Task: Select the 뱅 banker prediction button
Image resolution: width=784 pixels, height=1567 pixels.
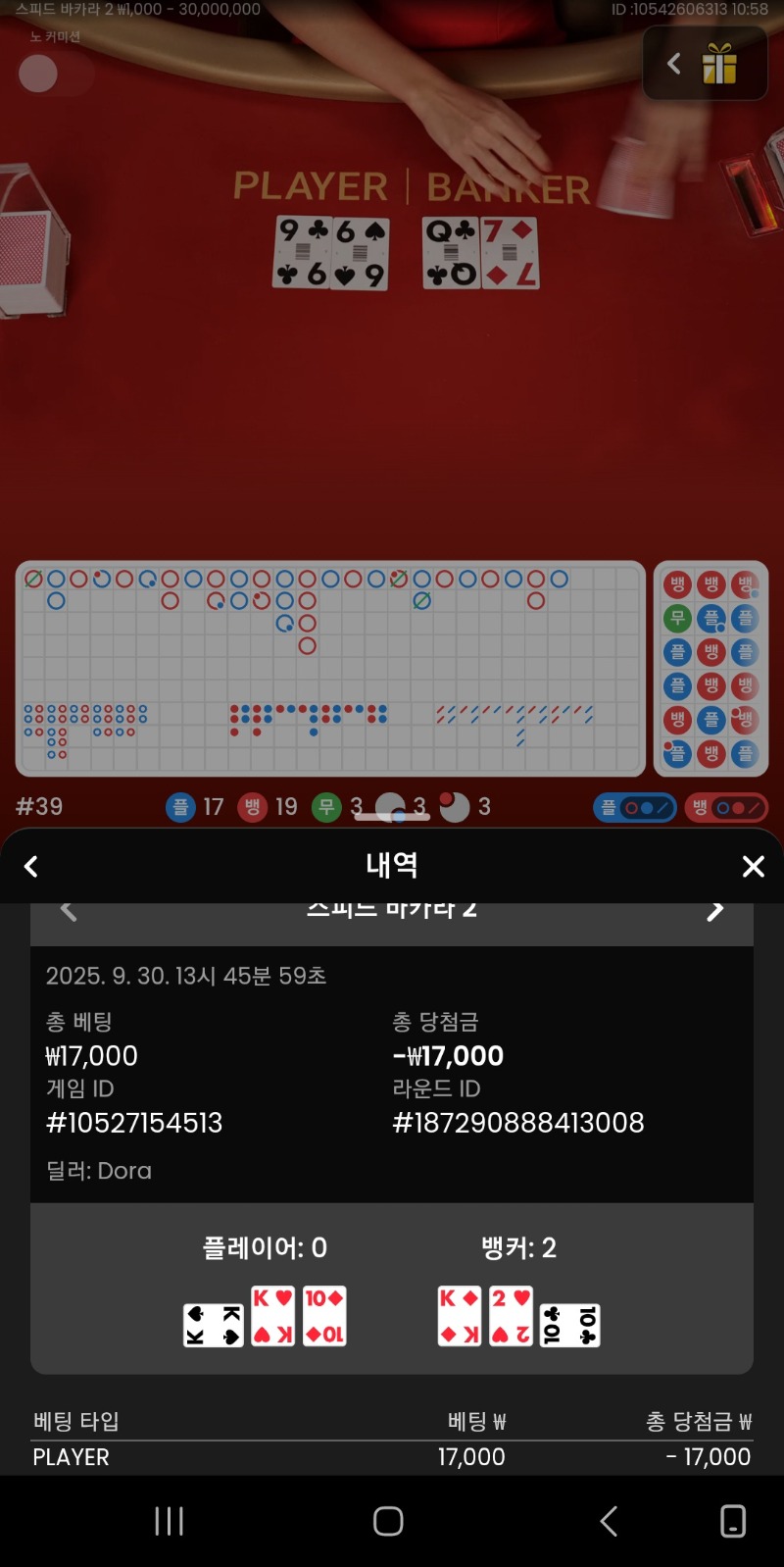Action: point(726,808)
